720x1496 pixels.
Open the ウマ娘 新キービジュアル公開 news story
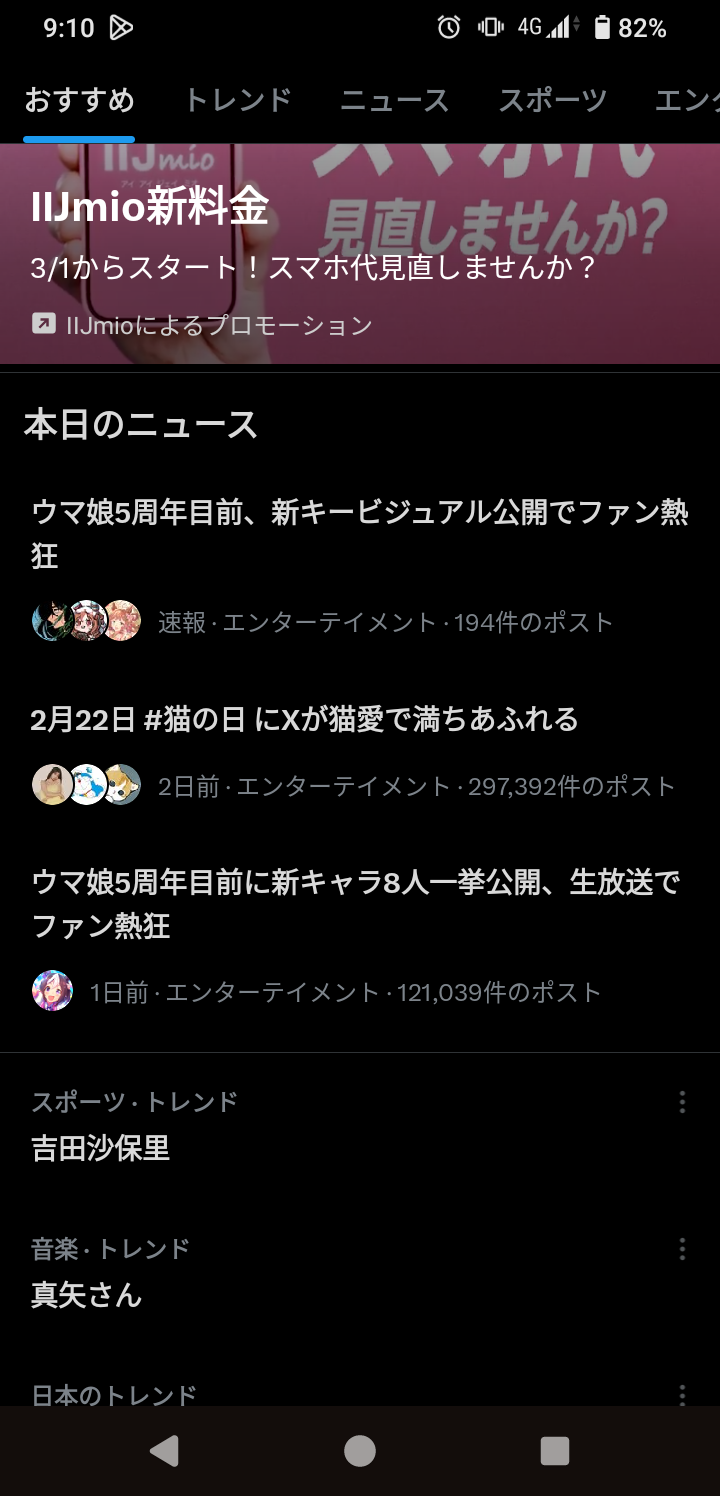(x=360, y=533)
